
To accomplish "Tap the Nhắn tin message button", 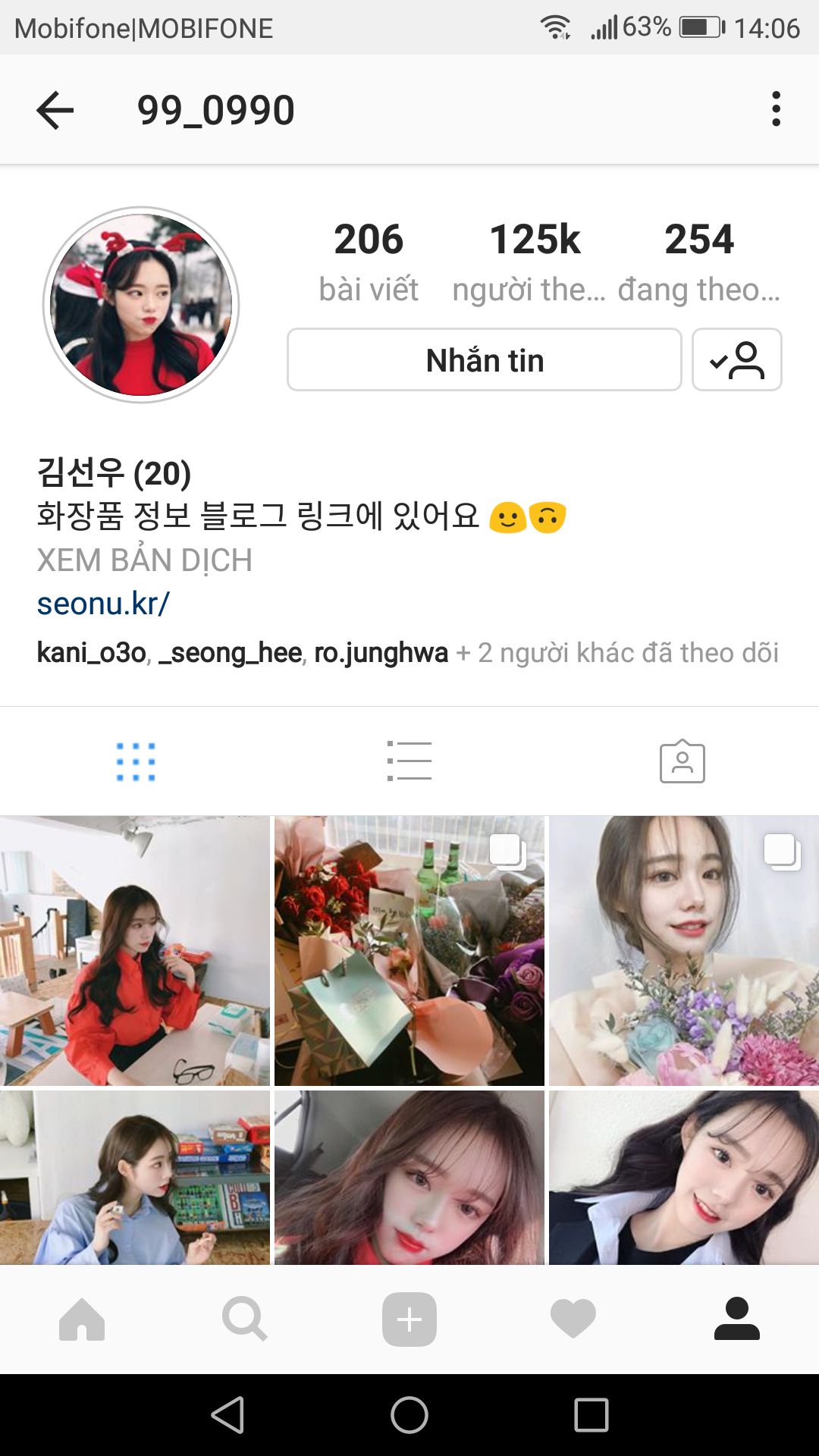I will (484, 360).
